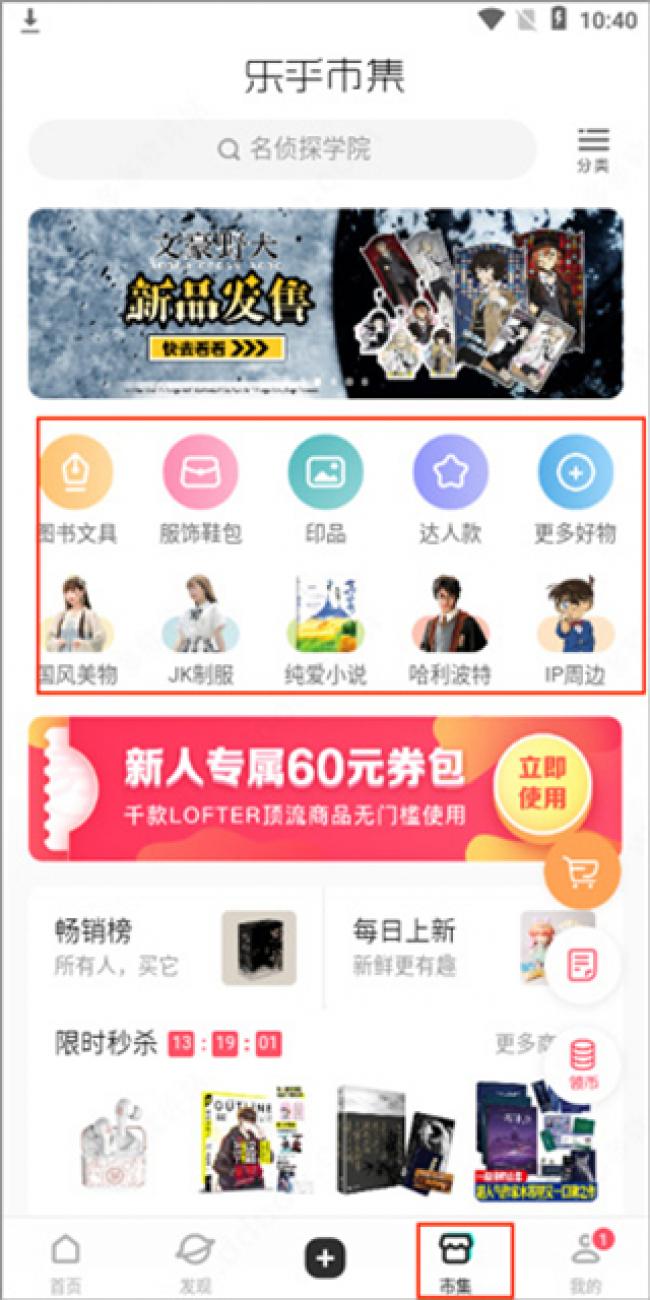The height and width of the screenshot is (1300, 650).
Task: Open the 名侦探学院 search box
Action: click(282, 150)
